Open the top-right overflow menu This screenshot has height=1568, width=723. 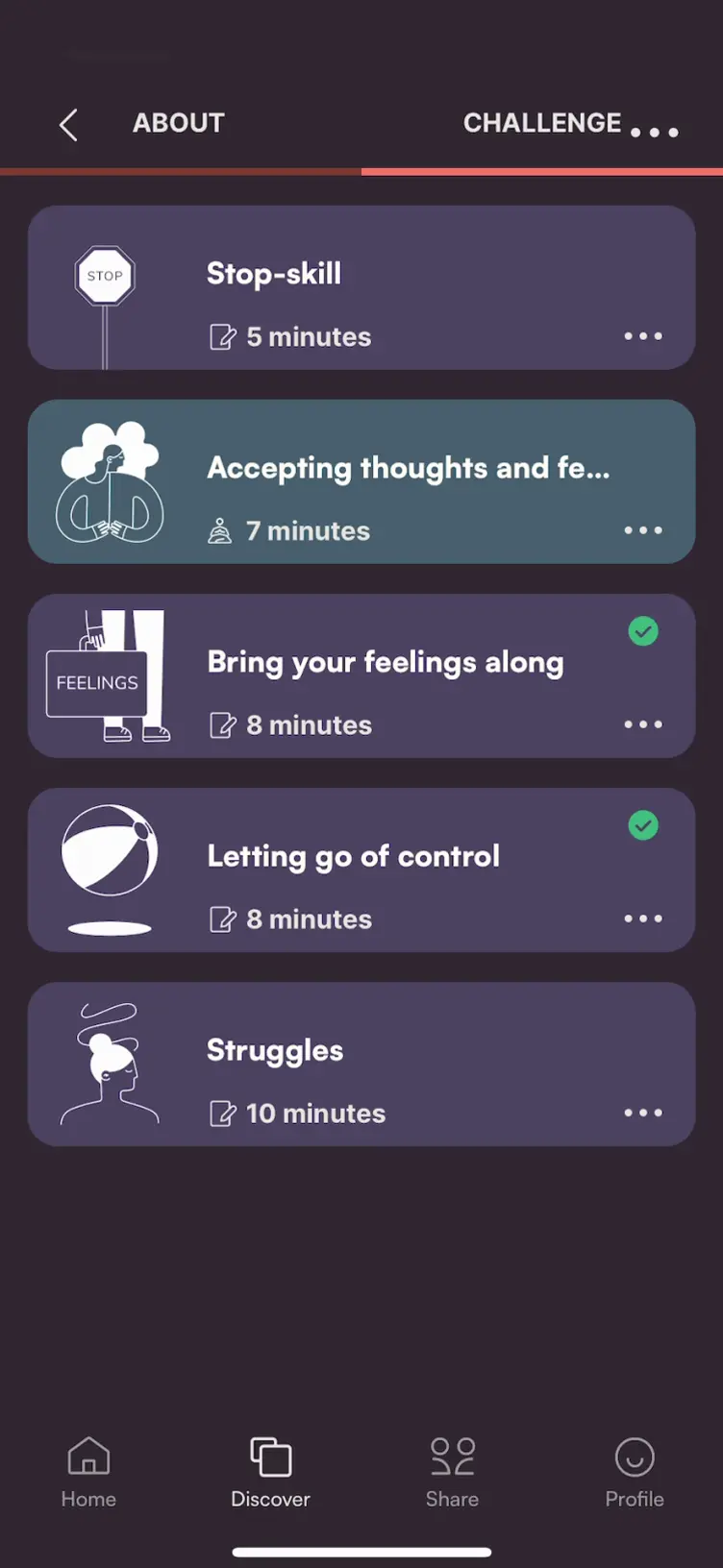[655, 133]
